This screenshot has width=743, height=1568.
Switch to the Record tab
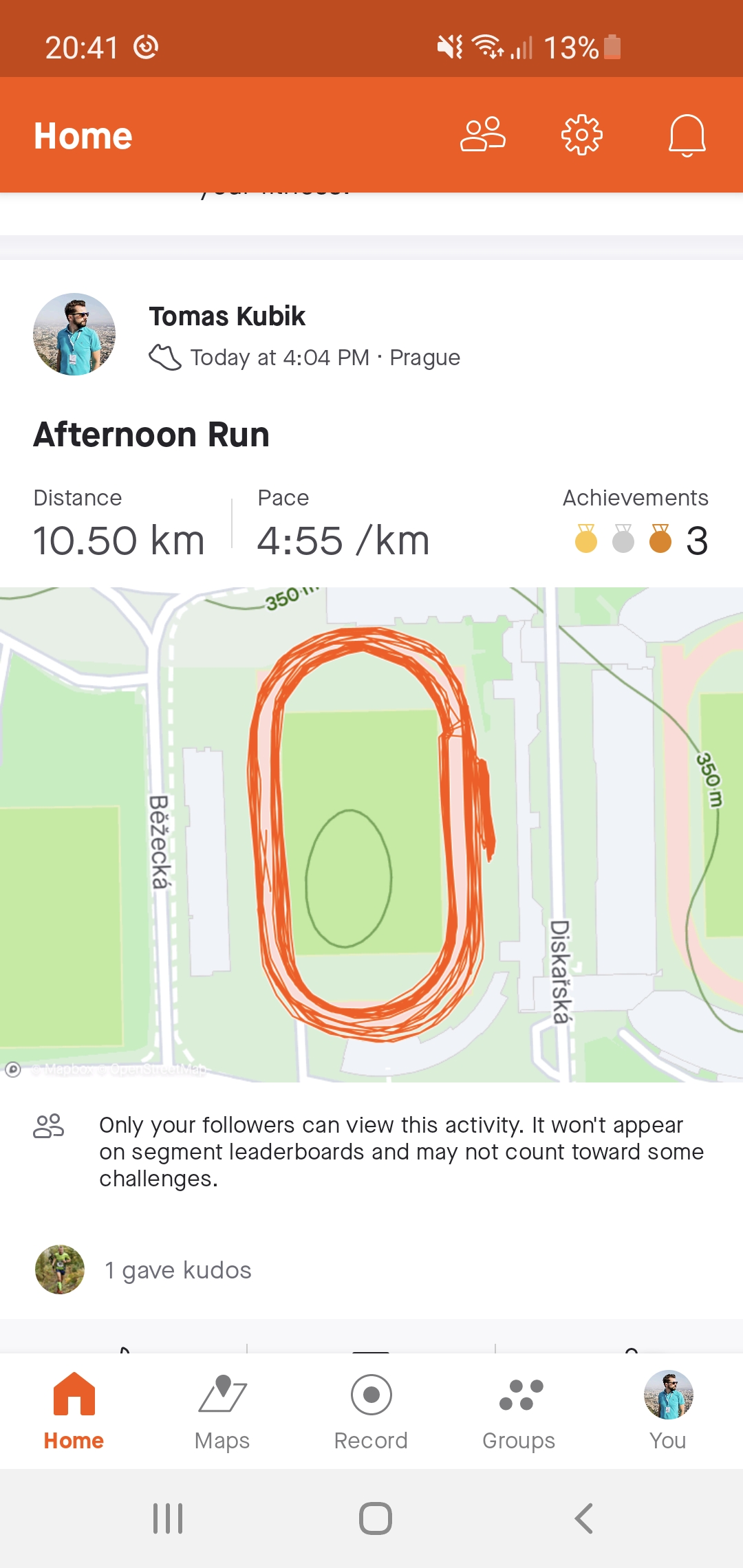371,1411
